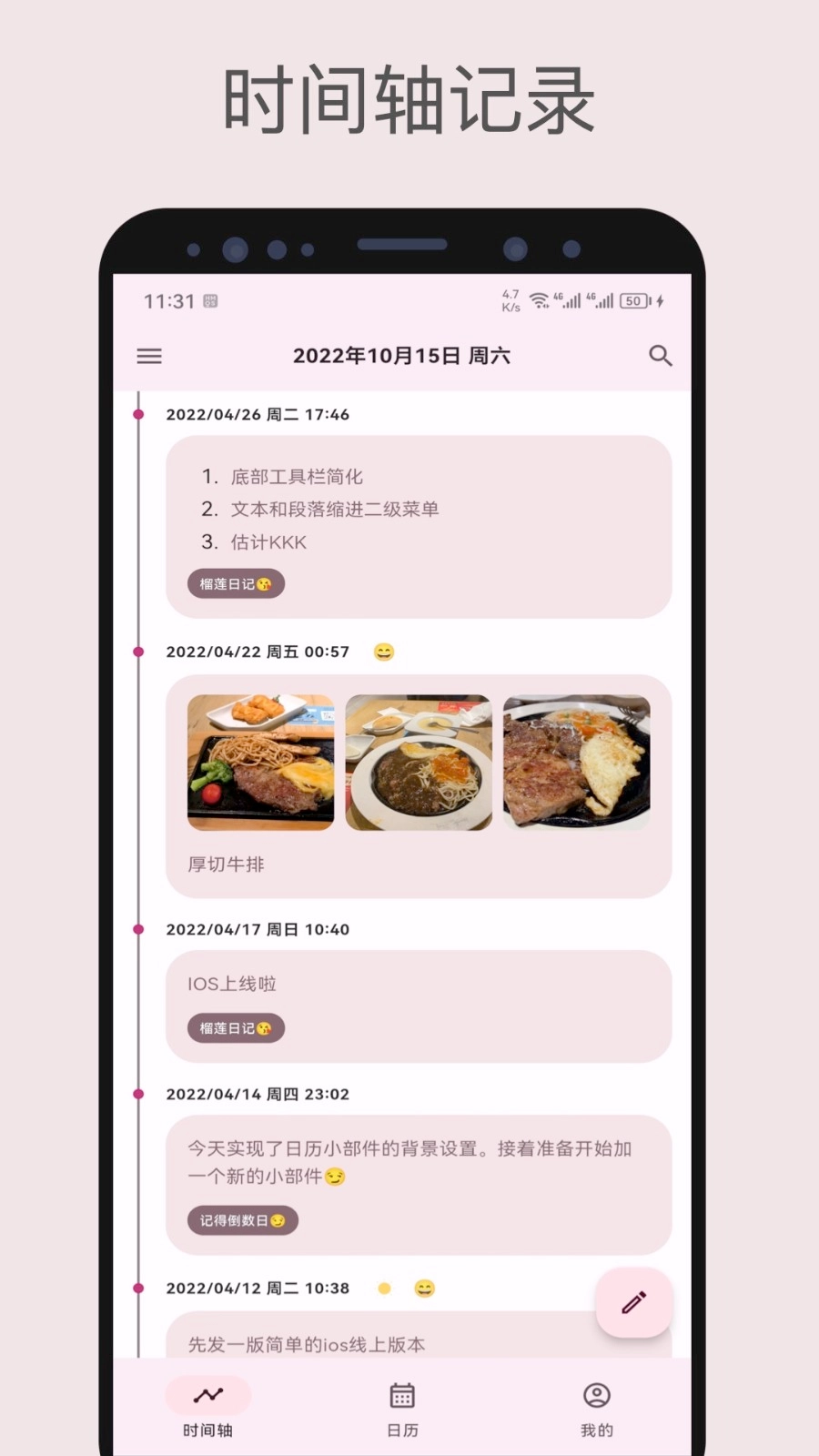Tap the battery indicator in the status bar
Screen dimensions: 819x1456
coord(632,301)
